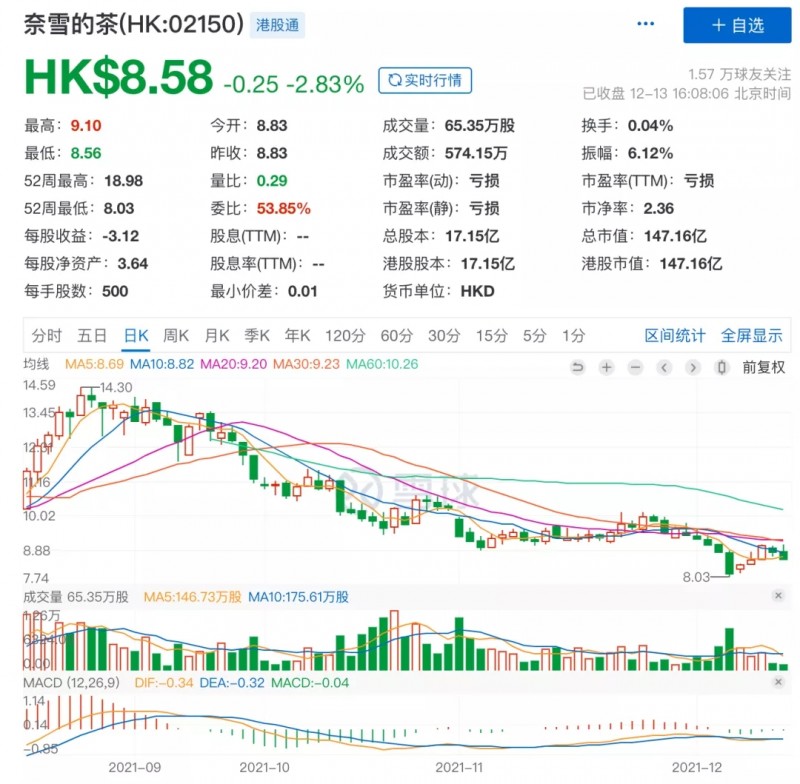
Task: Reset the chart with the undo arrow
Action: tap(577, 367)
